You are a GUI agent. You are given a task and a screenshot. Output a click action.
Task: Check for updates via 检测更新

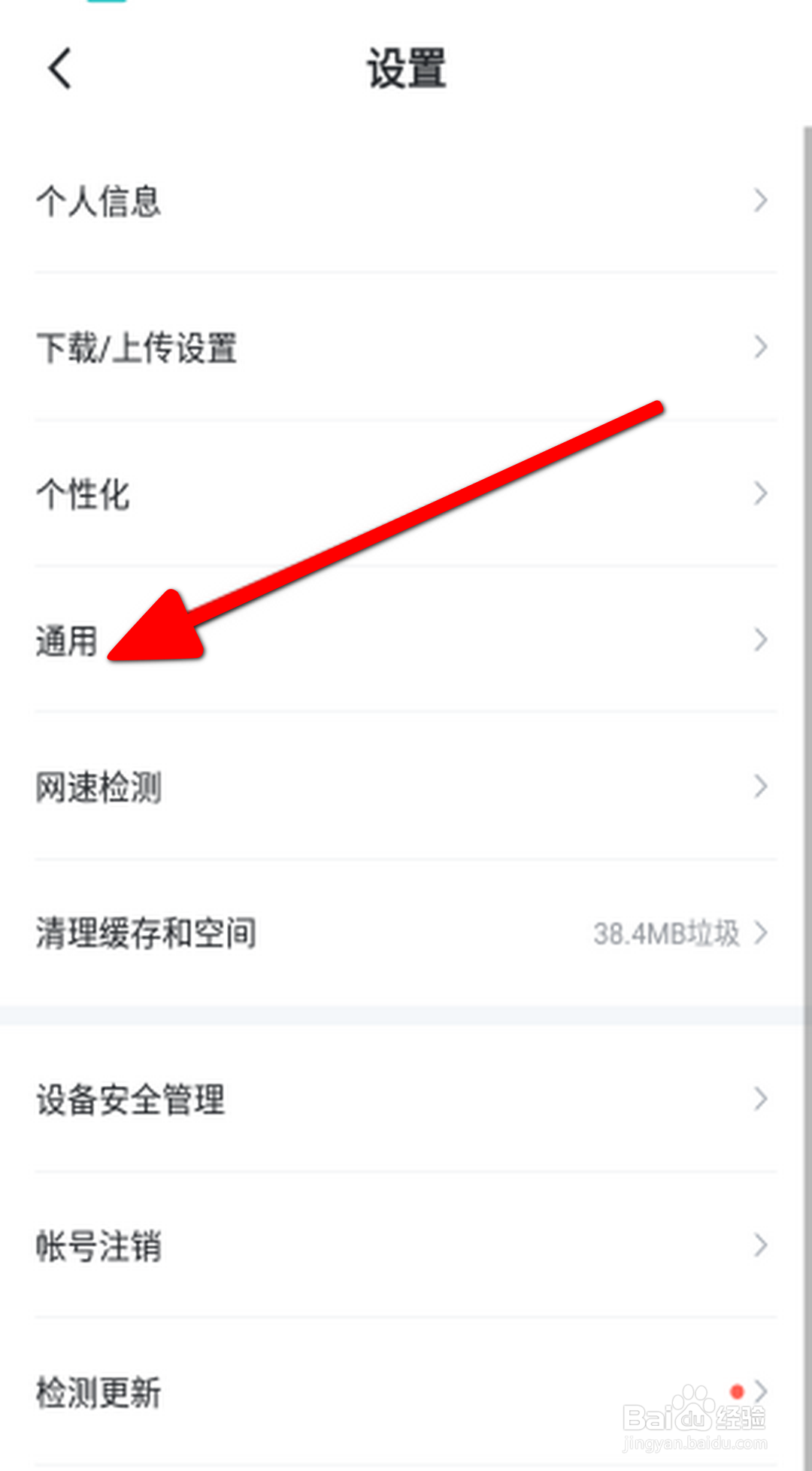pos(98,1391)
